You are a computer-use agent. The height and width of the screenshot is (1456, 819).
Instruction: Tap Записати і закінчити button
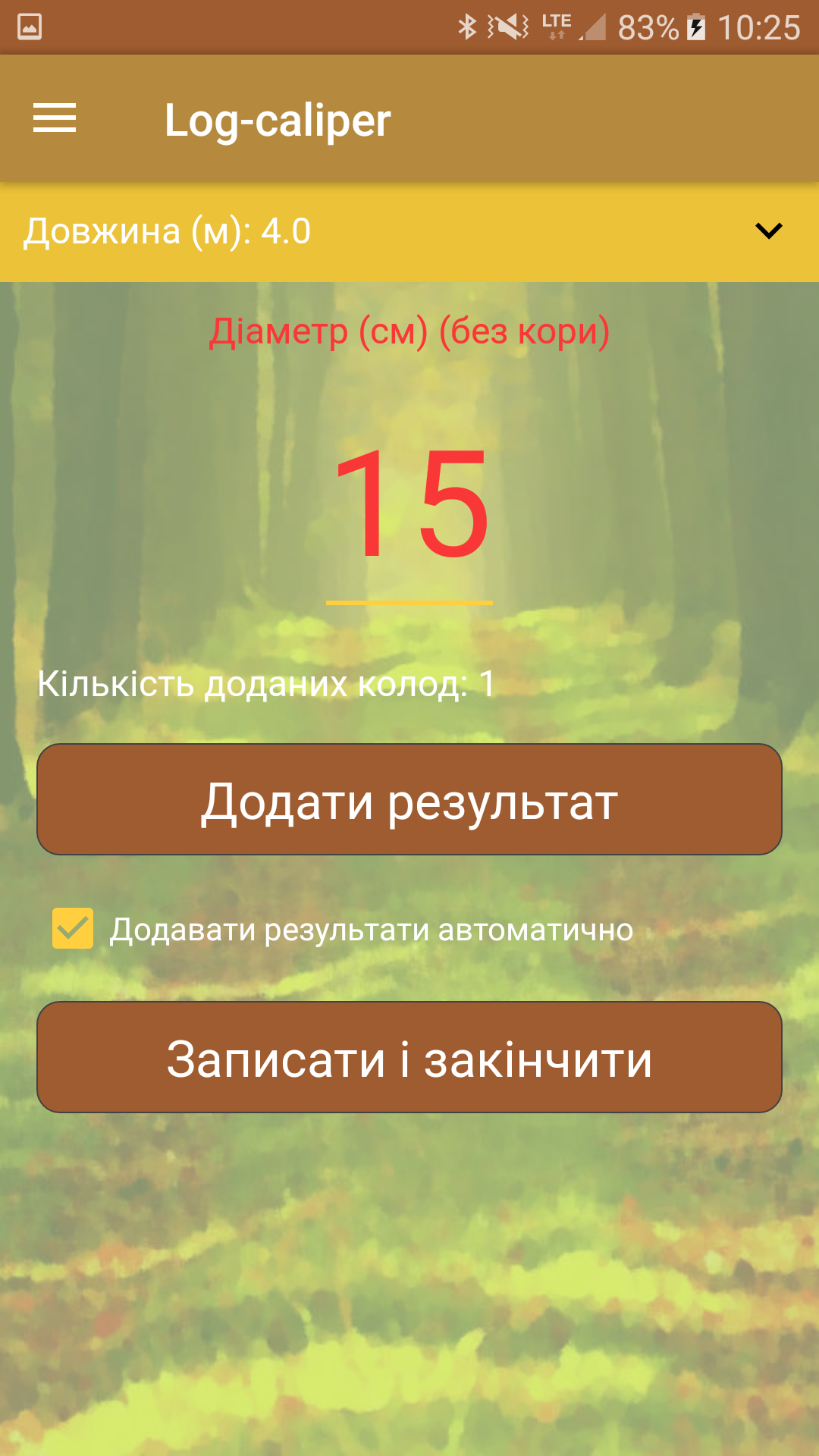[x=409, y=1057]
